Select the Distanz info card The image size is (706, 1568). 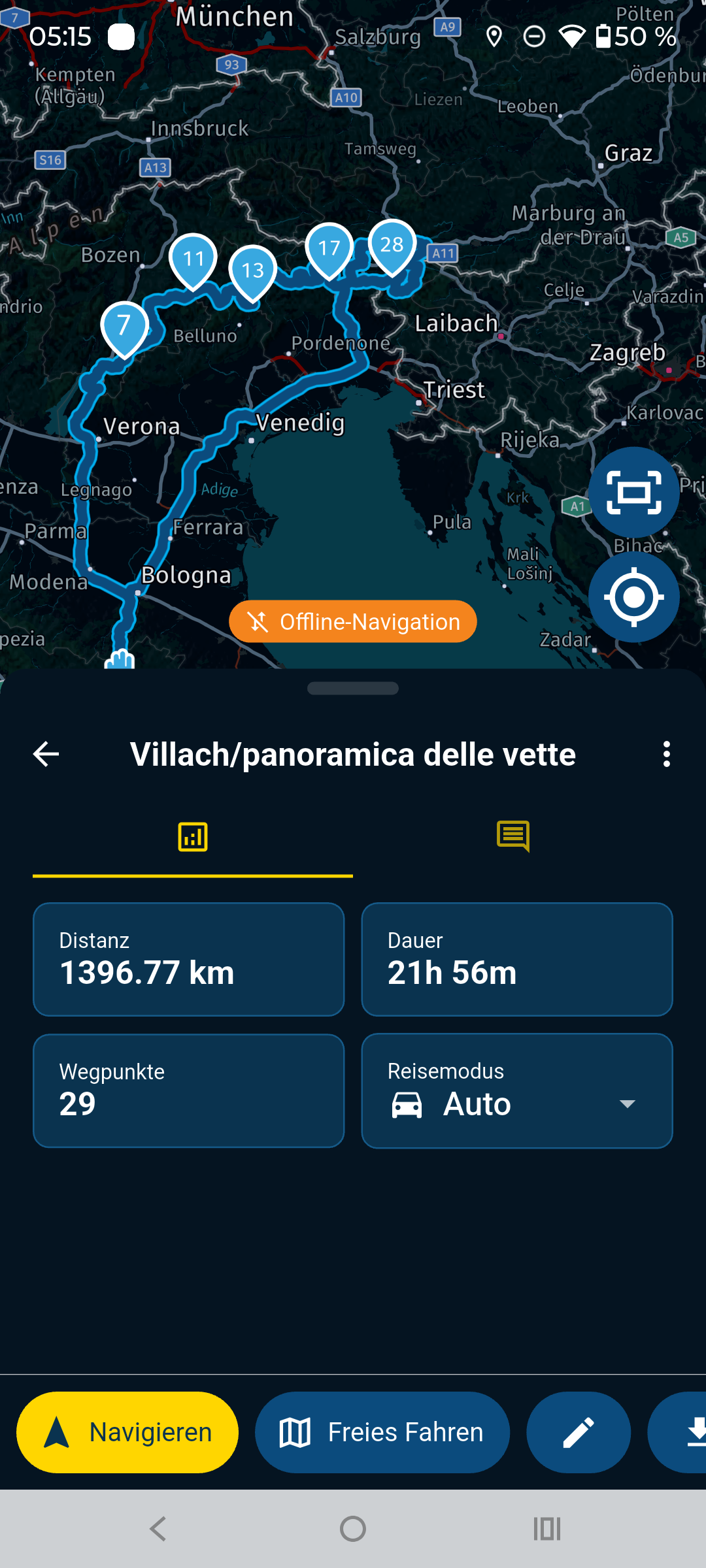click(188, 959)
